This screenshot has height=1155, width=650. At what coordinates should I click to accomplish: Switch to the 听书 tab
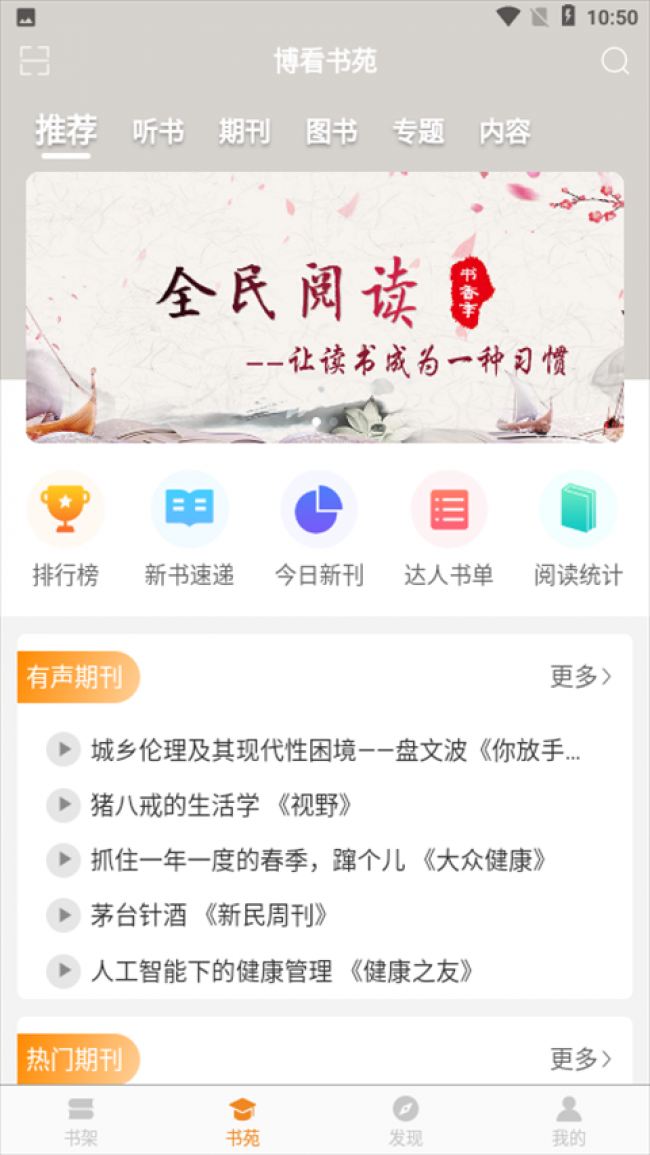(x=158, y=132)
